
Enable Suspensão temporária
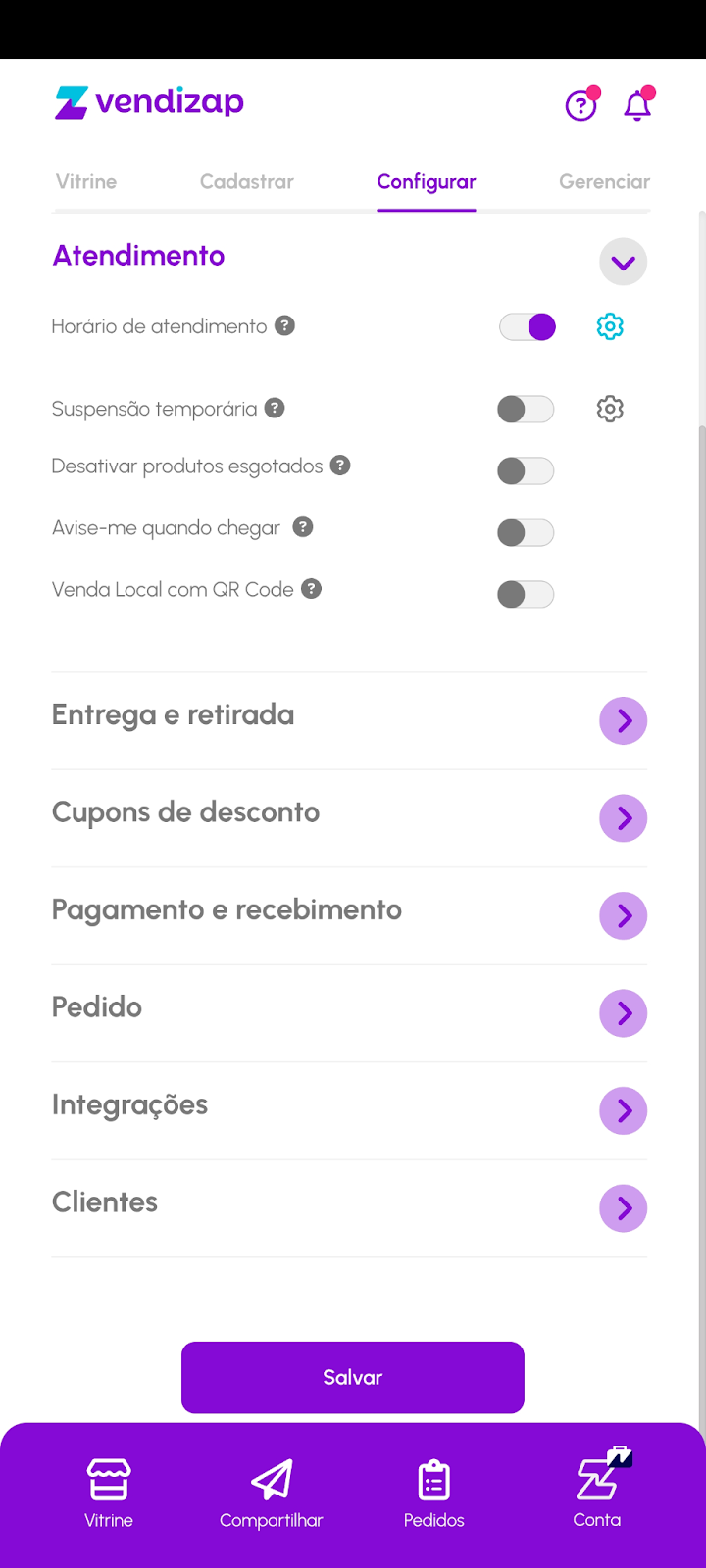[526, 409]
